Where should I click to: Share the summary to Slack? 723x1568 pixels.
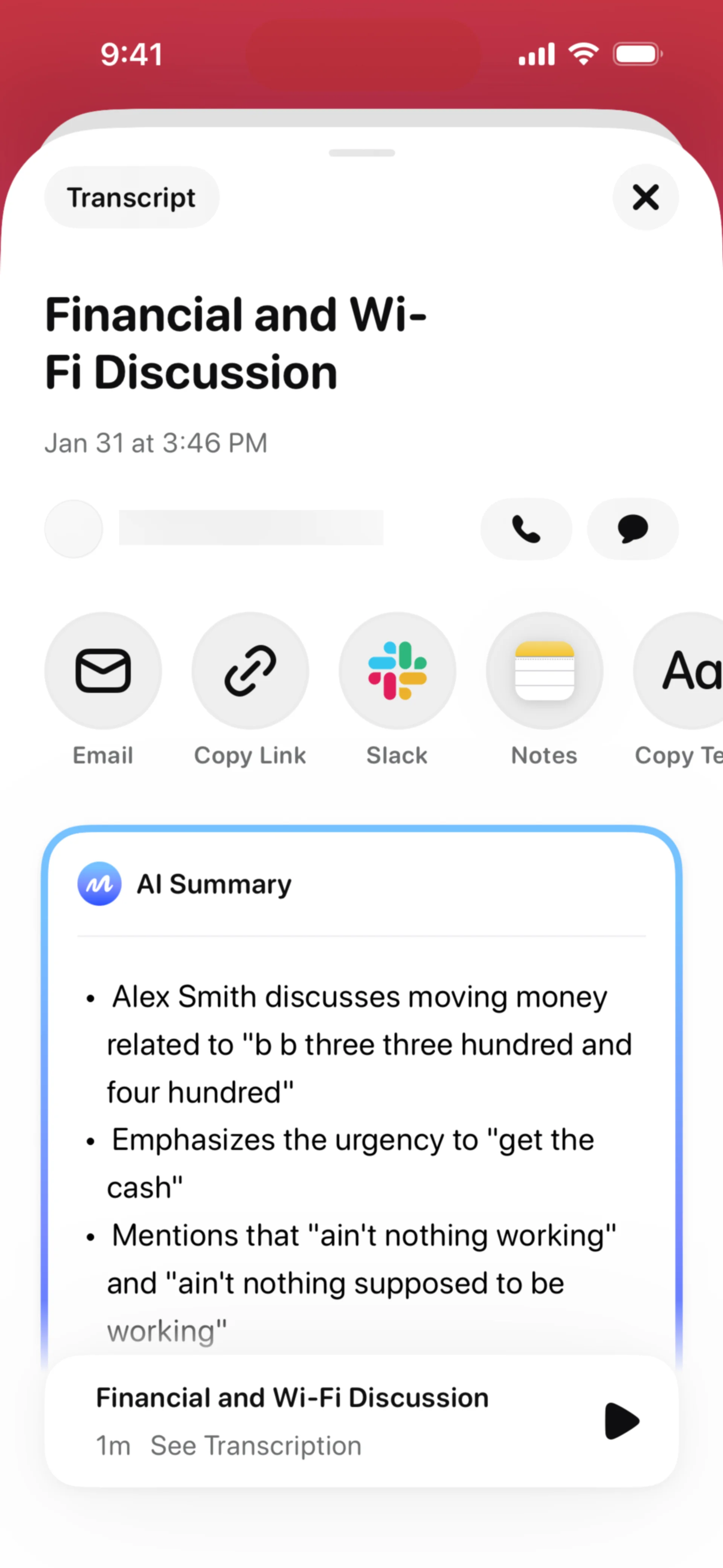(397, 671)
